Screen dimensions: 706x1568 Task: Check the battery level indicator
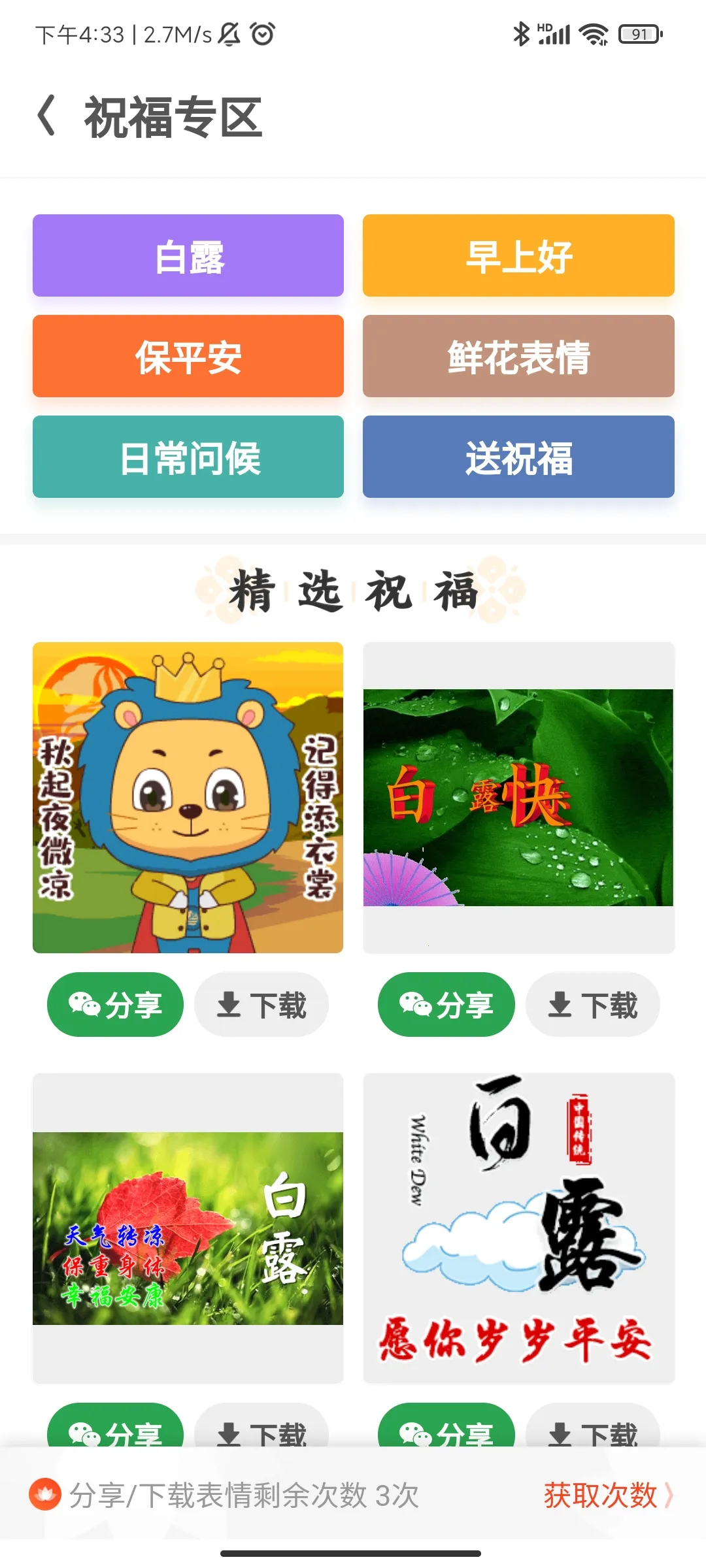tap(639, 34)
